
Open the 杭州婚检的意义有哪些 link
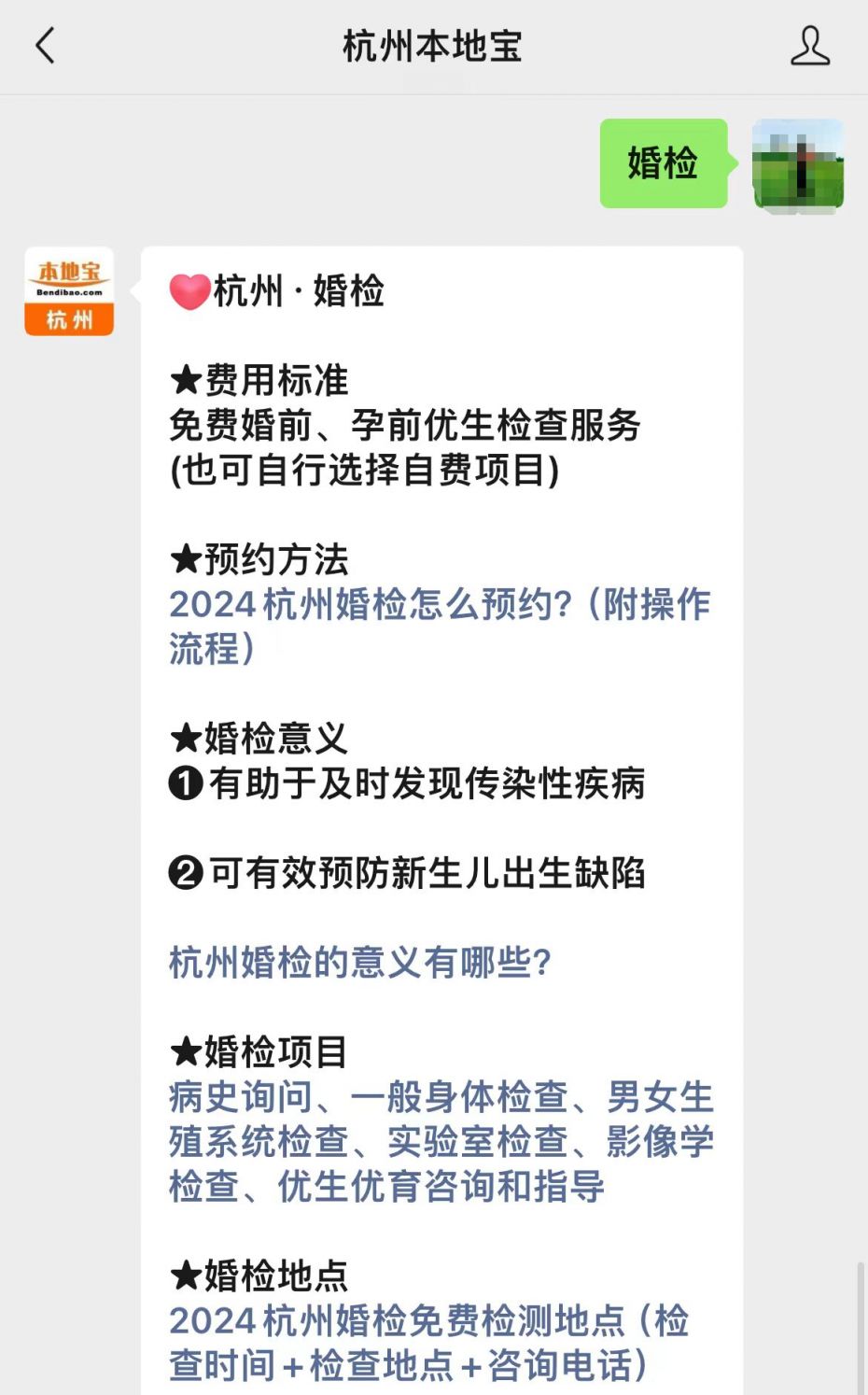360,963
